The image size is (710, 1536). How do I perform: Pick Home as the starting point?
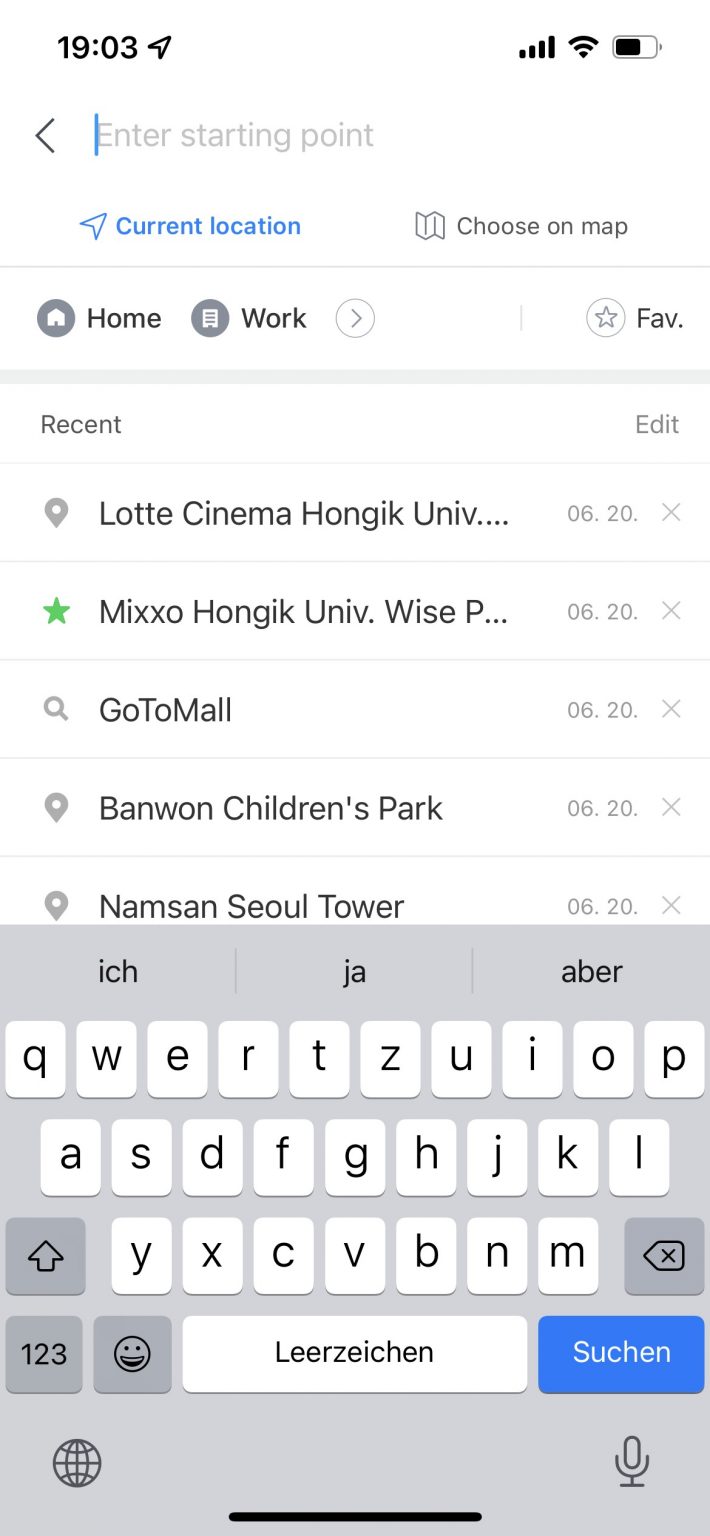[100, 319]
